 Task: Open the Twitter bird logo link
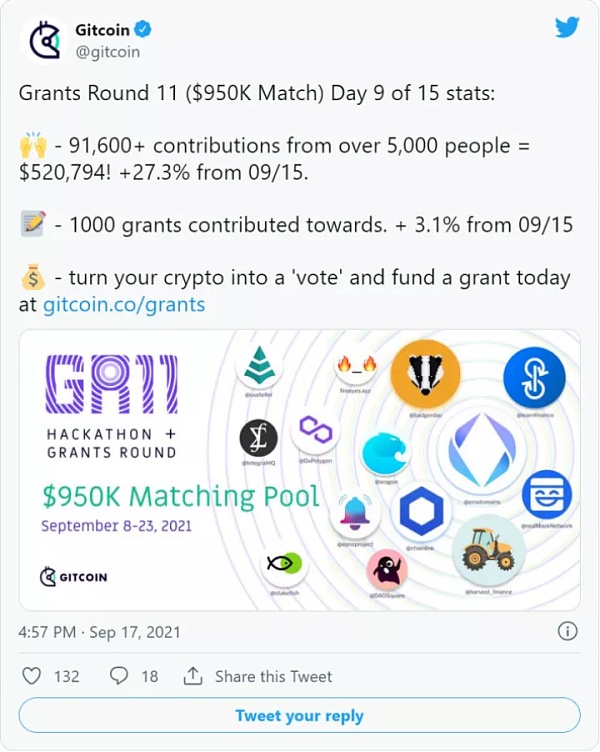[x=566, y=27]
